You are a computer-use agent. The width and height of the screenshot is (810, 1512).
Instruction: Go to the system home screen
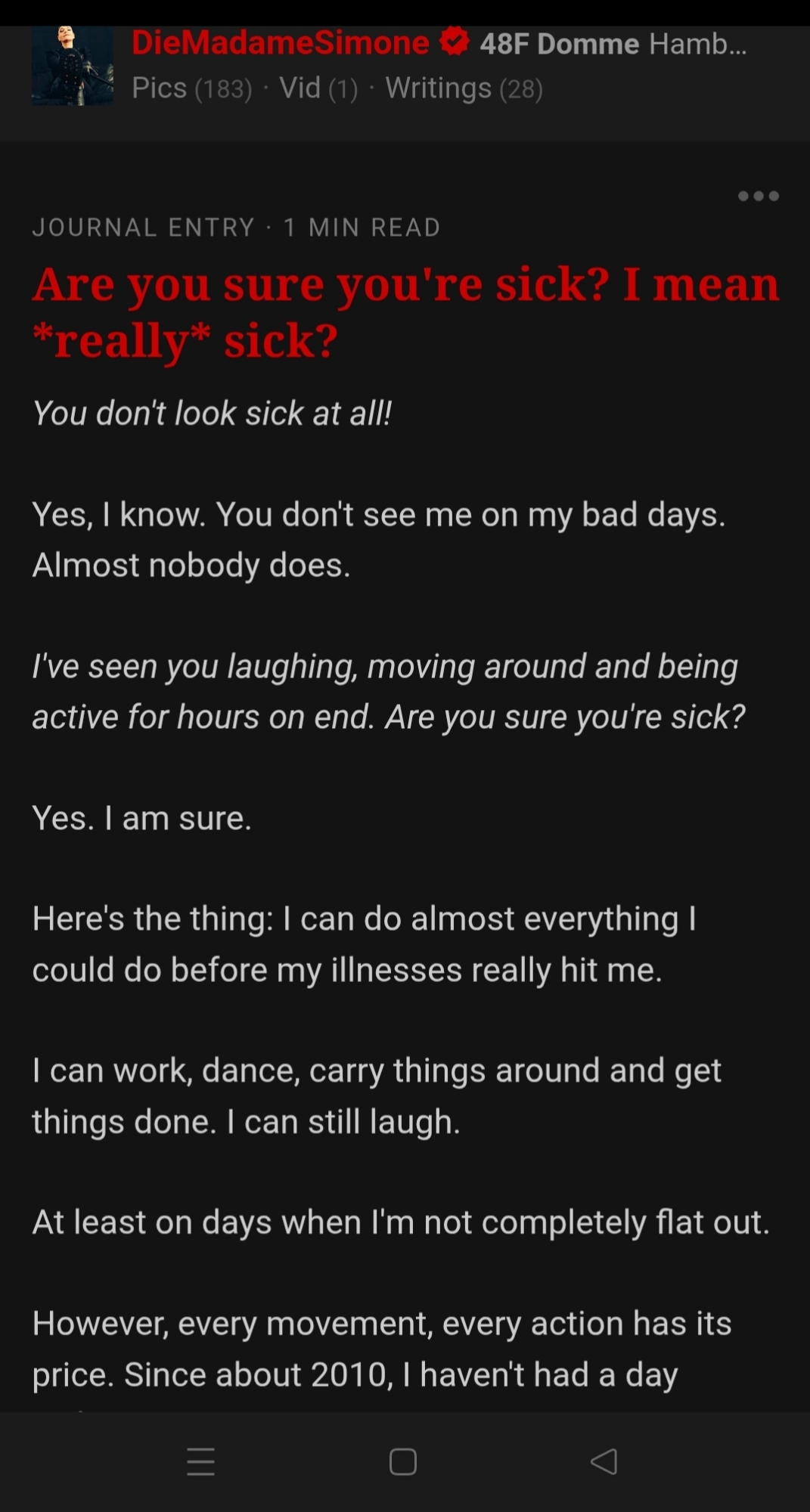(403, 1461)
